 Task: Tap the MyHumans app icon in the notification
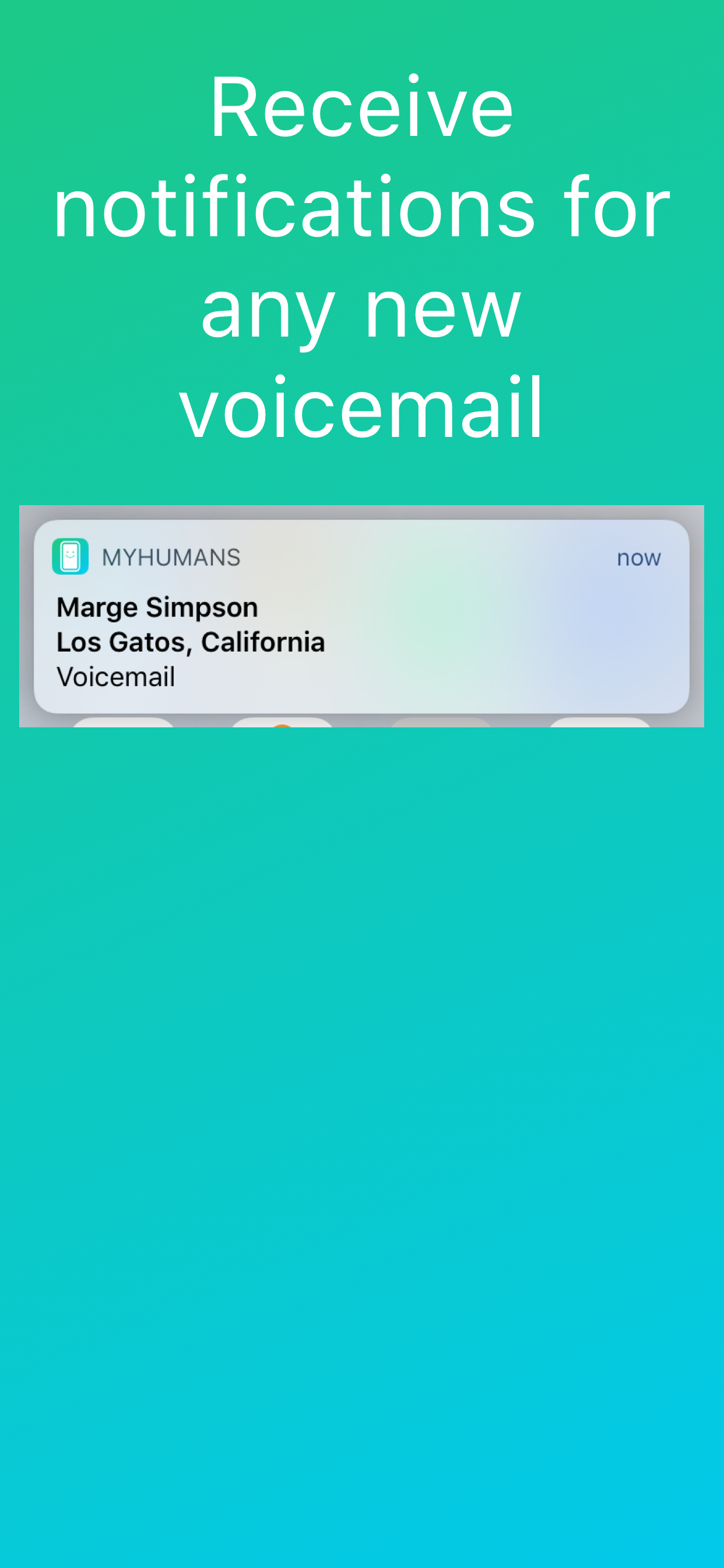70,555
